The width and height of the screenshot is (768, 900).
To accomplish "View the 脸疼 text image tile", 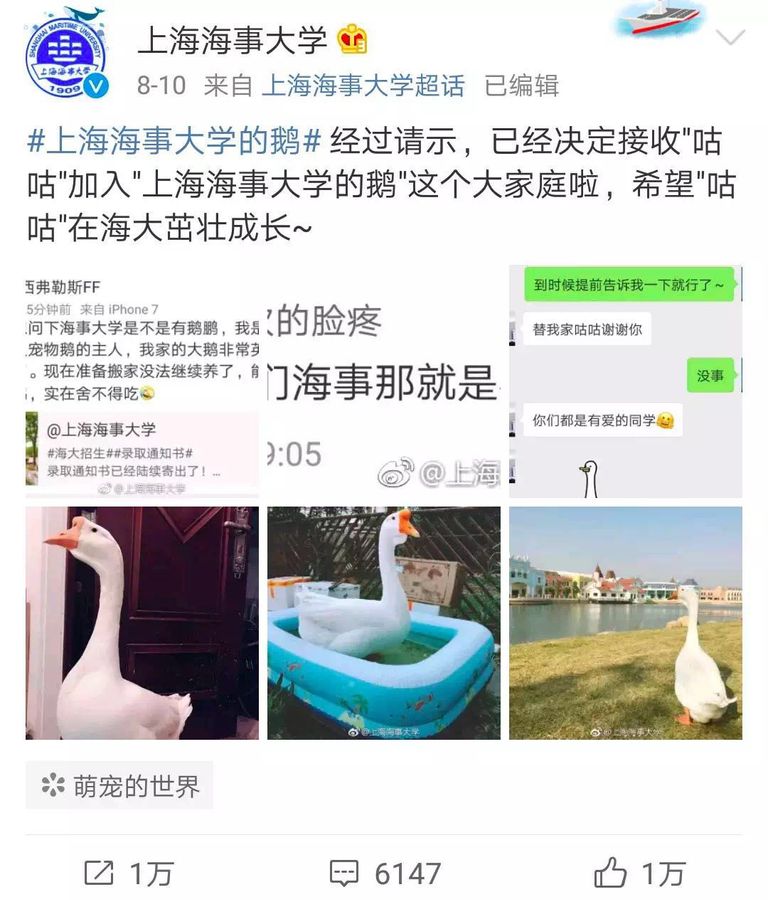I will coord(384,382).
